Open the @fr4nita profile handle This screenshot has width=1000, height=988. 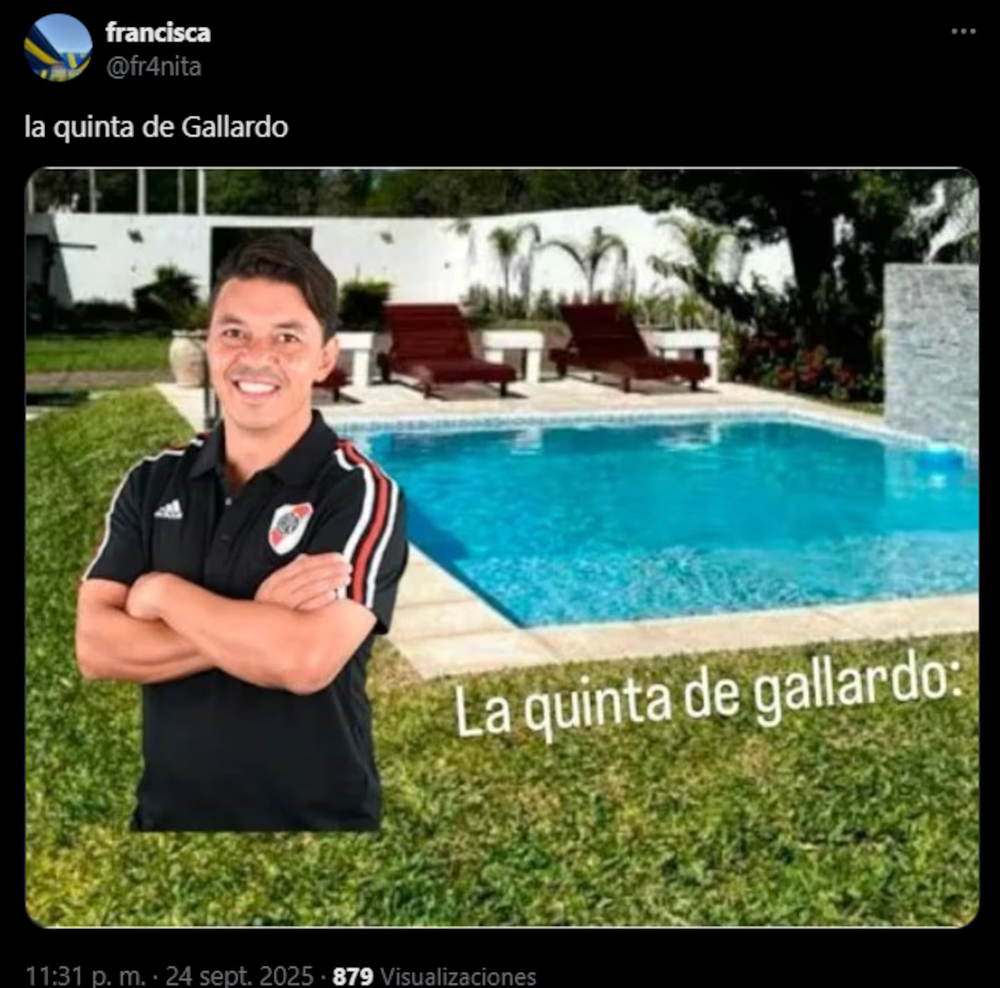click(153, 68)
